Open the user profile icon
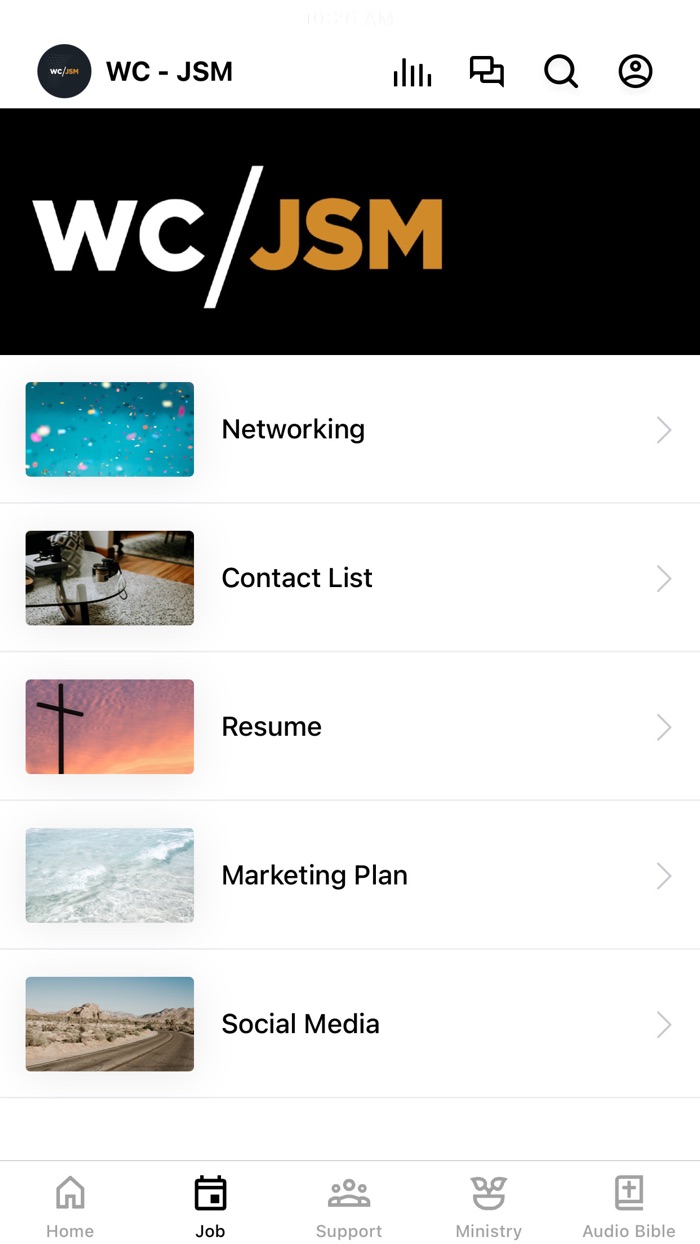 (x=635, y=72)
